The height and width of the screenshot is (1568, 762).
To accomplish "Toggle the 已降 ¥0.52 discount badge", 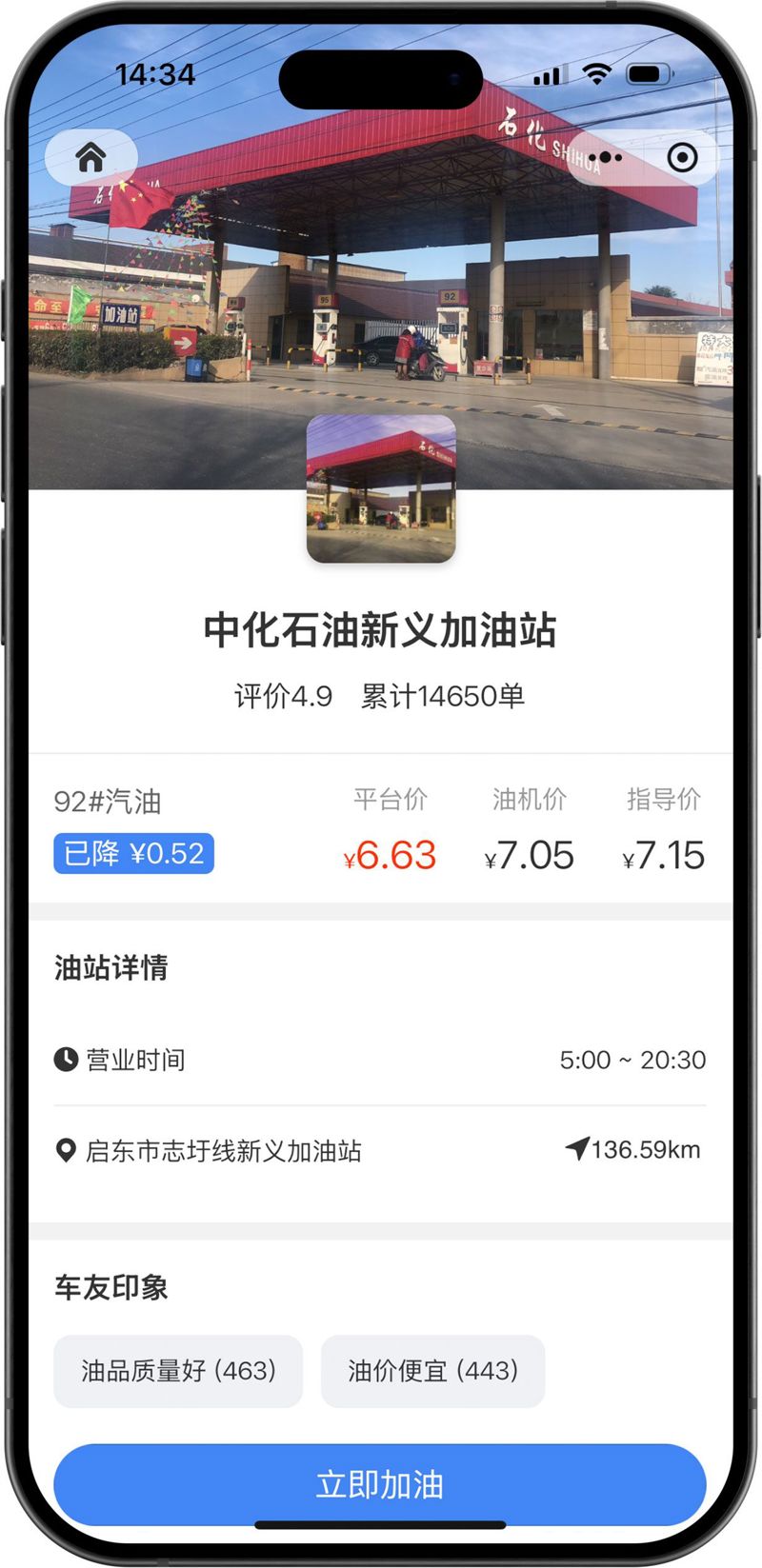I will pyautogui.click(x=133, y=853).
